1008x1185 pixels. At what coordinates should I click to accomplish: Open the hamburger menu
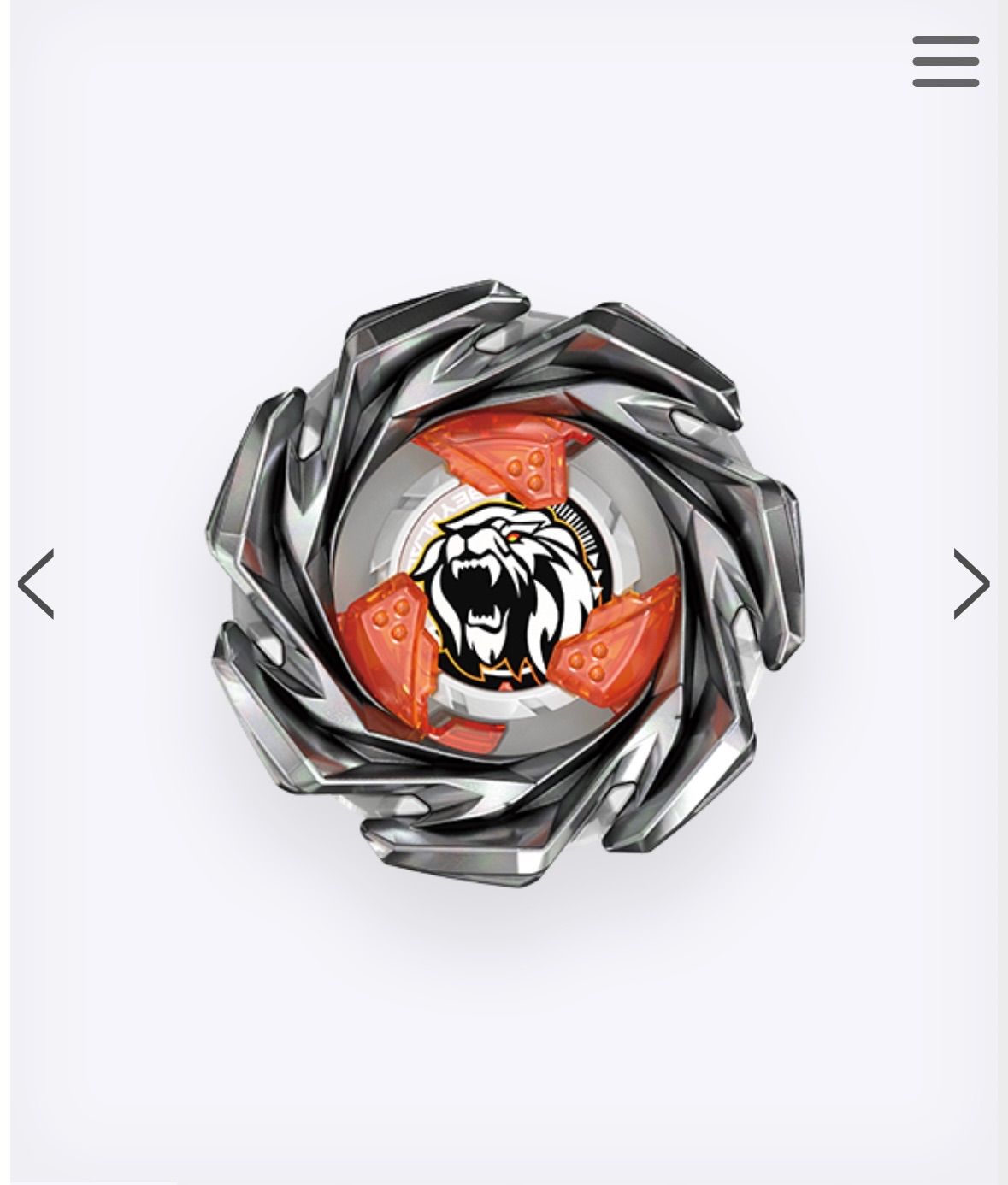[x=945, y=62]
